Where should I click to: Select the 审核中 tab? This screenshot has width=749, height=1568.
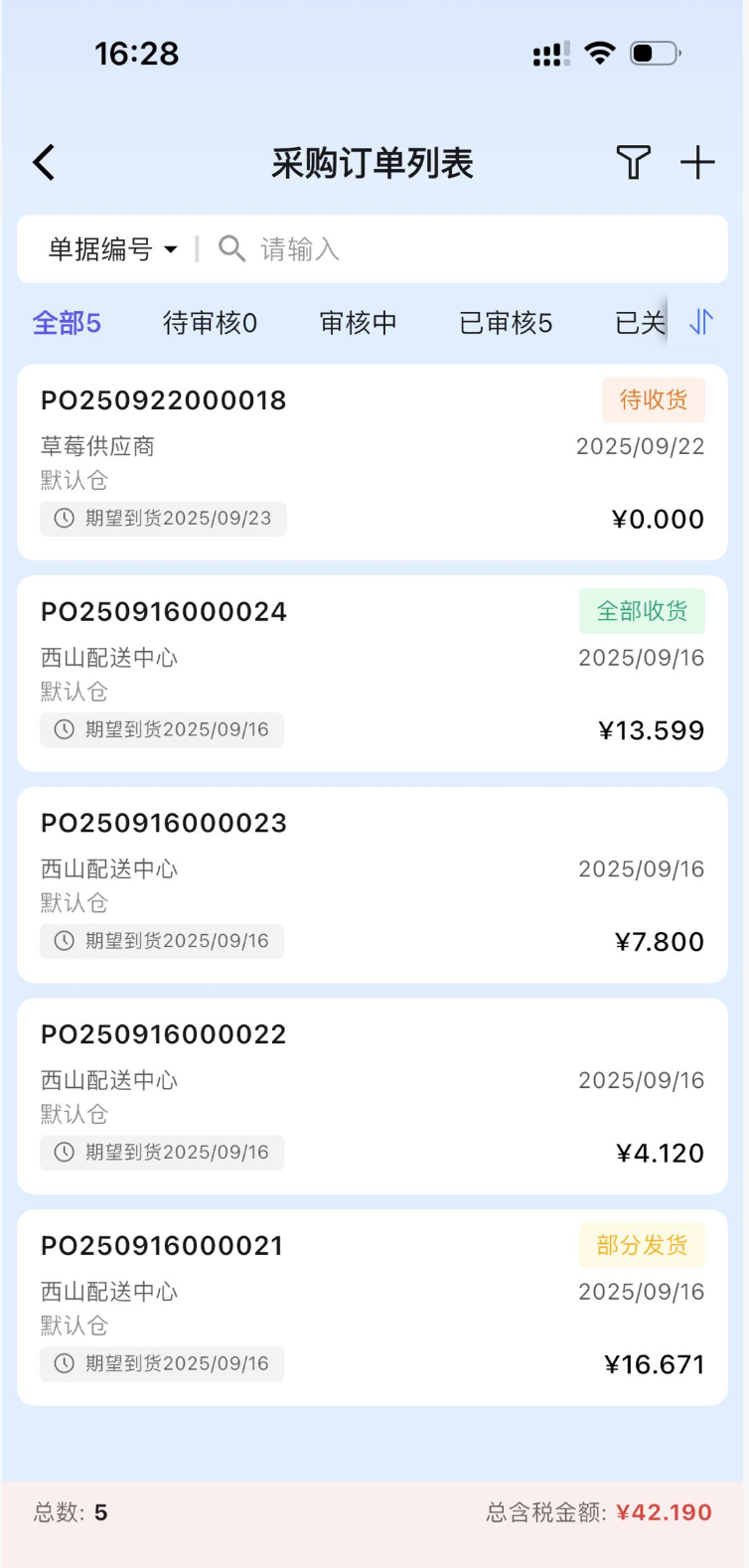pos(358,323)
